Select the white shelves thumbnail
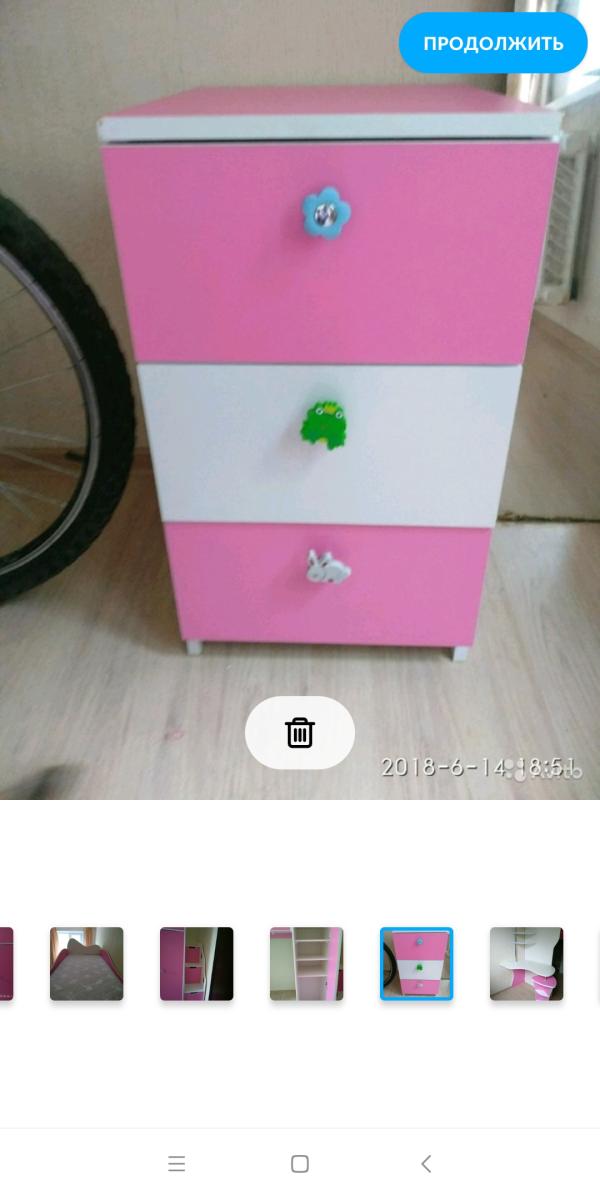The width and height of the screenshot is (600, 1199). [307, 964]
